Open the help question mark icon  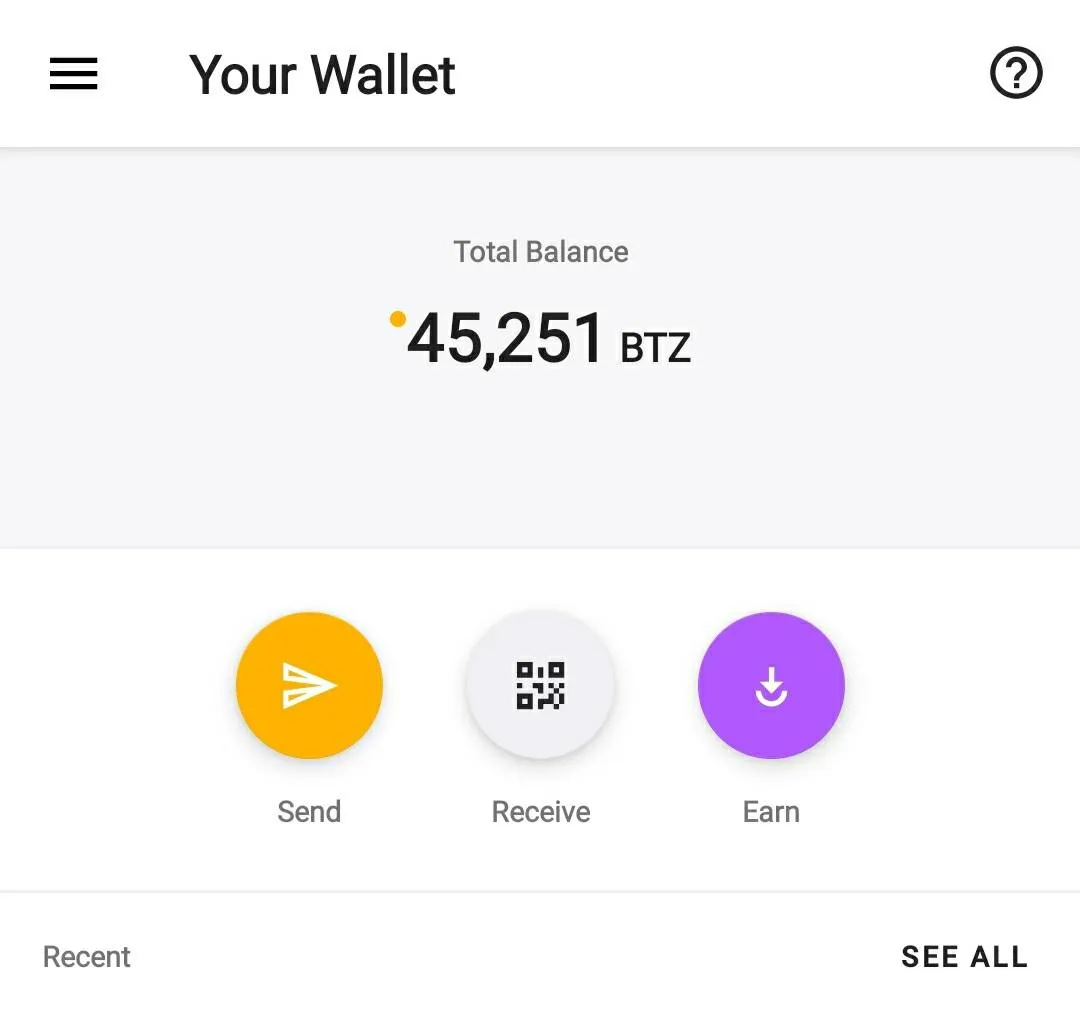(1016, 74)
